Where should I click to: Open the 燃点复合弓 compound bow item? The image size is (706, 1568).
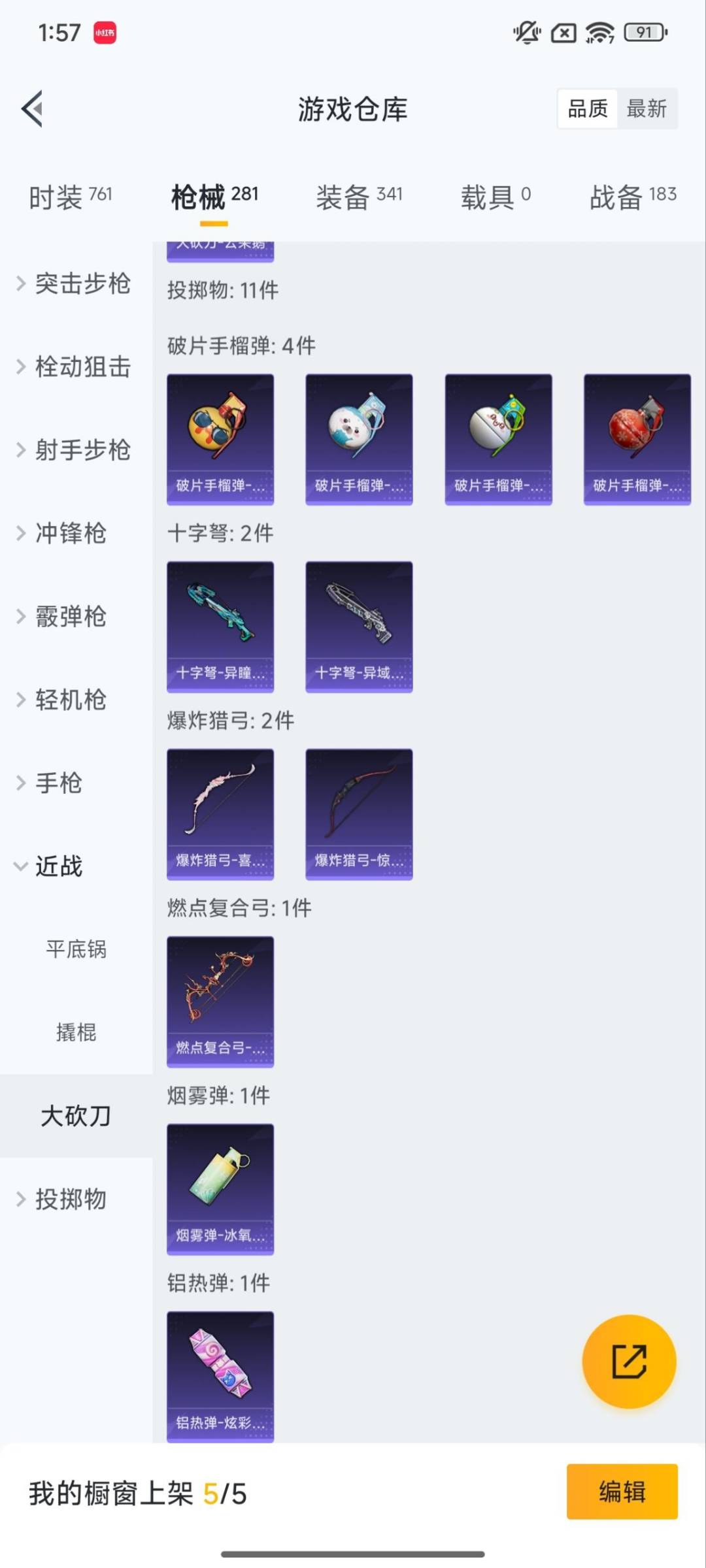click(220, 1003)
